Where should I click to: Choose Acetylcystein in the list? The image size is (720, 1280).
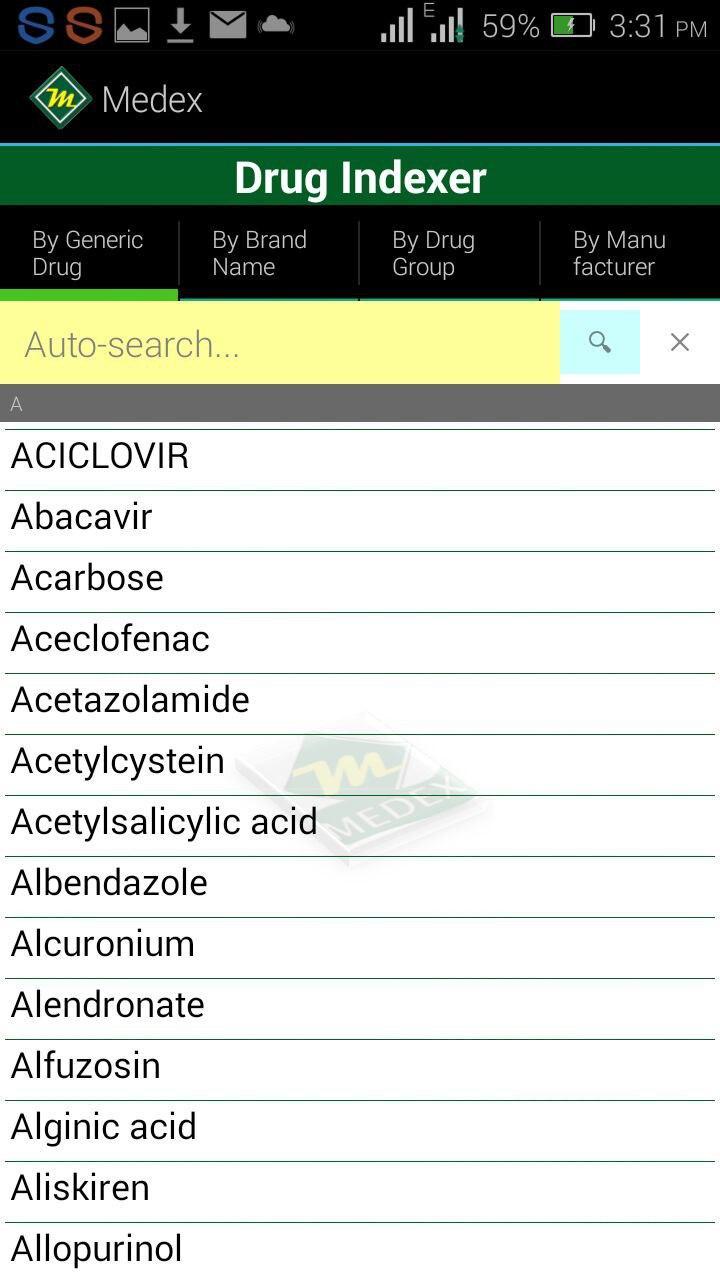pos(360,762)
